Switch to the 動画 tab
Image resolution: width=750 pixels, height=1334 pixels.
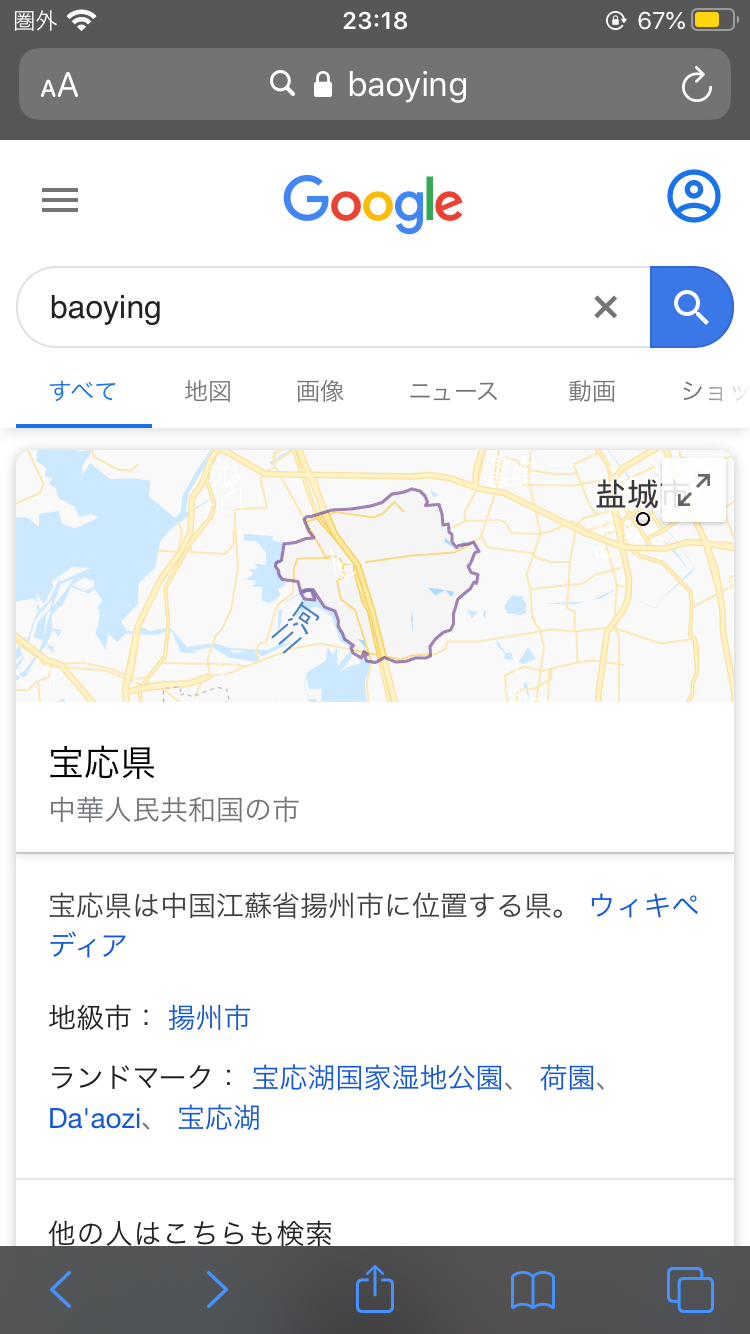[591, 391]
